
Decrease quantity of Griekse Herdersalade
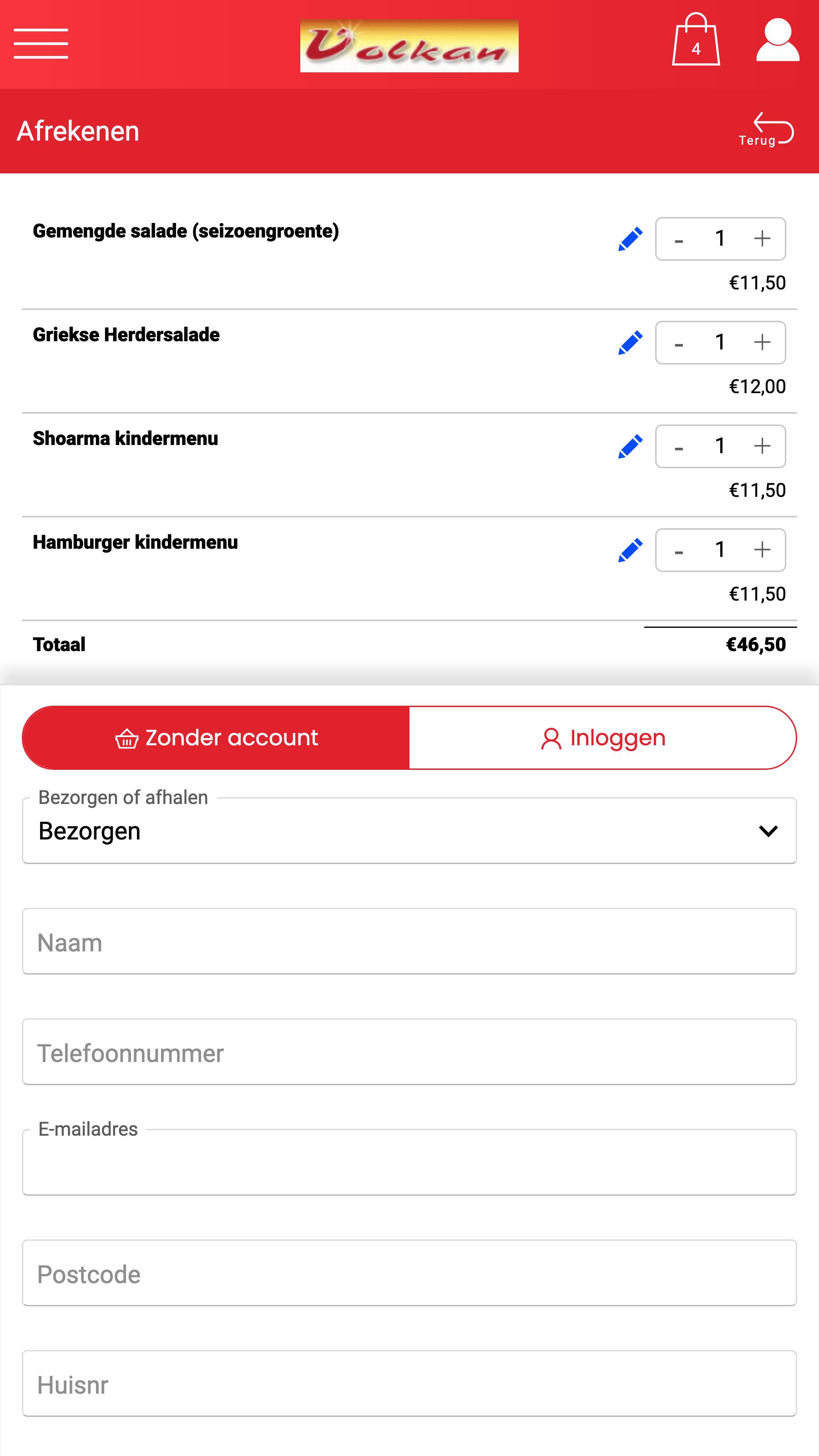679,344
